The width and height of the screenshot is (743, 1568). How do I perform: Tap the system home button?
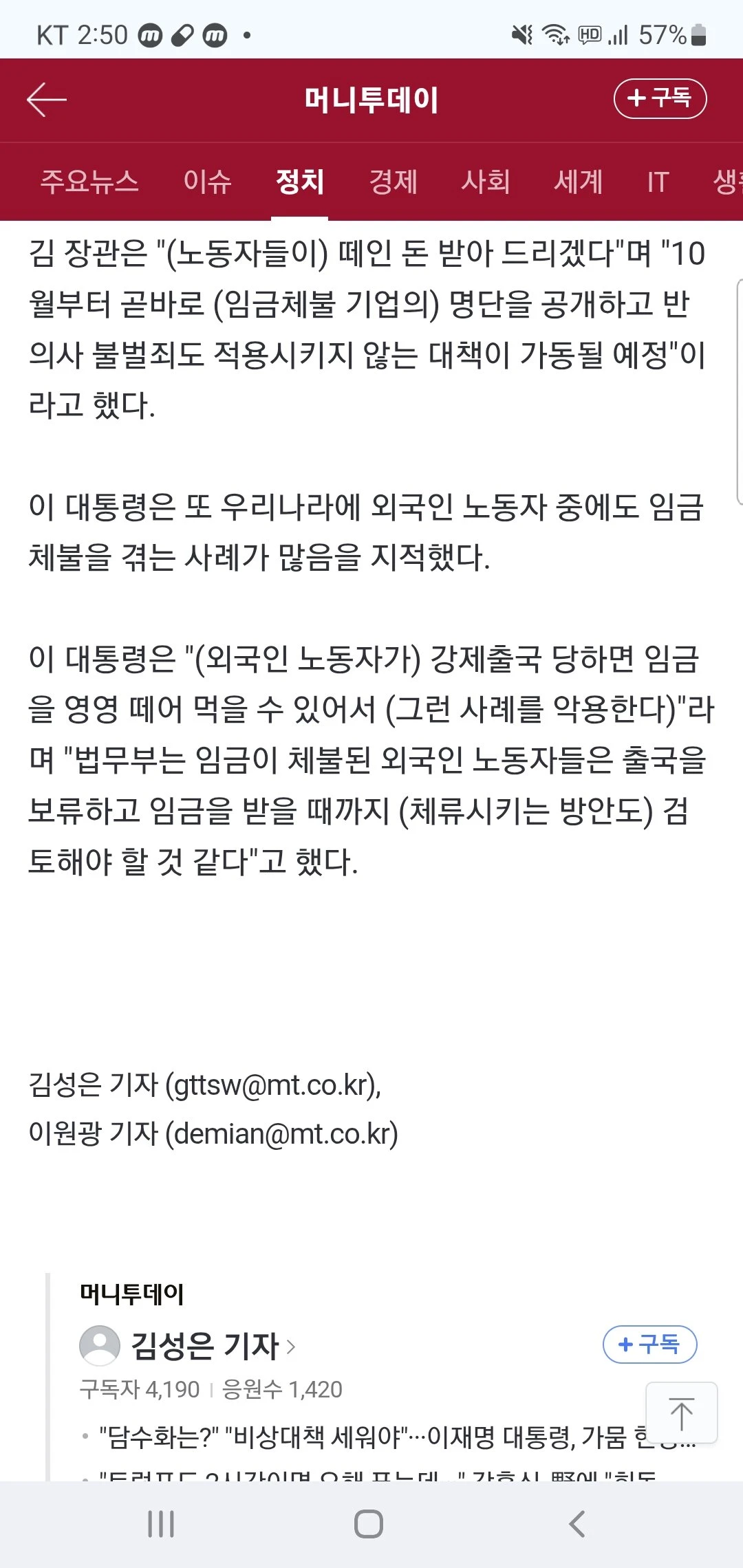[x=369, y=1524]
